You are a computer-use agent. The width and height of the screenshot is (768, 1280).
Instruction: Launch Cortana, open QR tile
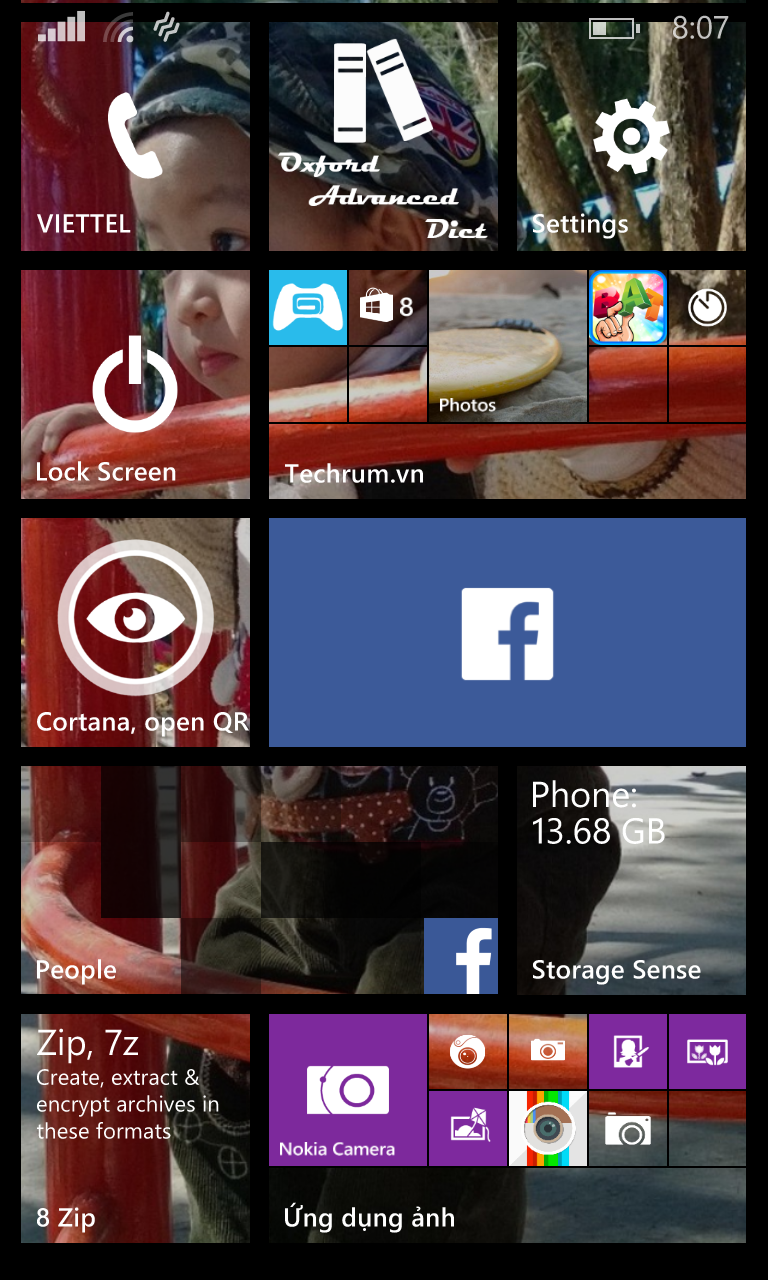point(135,632)
